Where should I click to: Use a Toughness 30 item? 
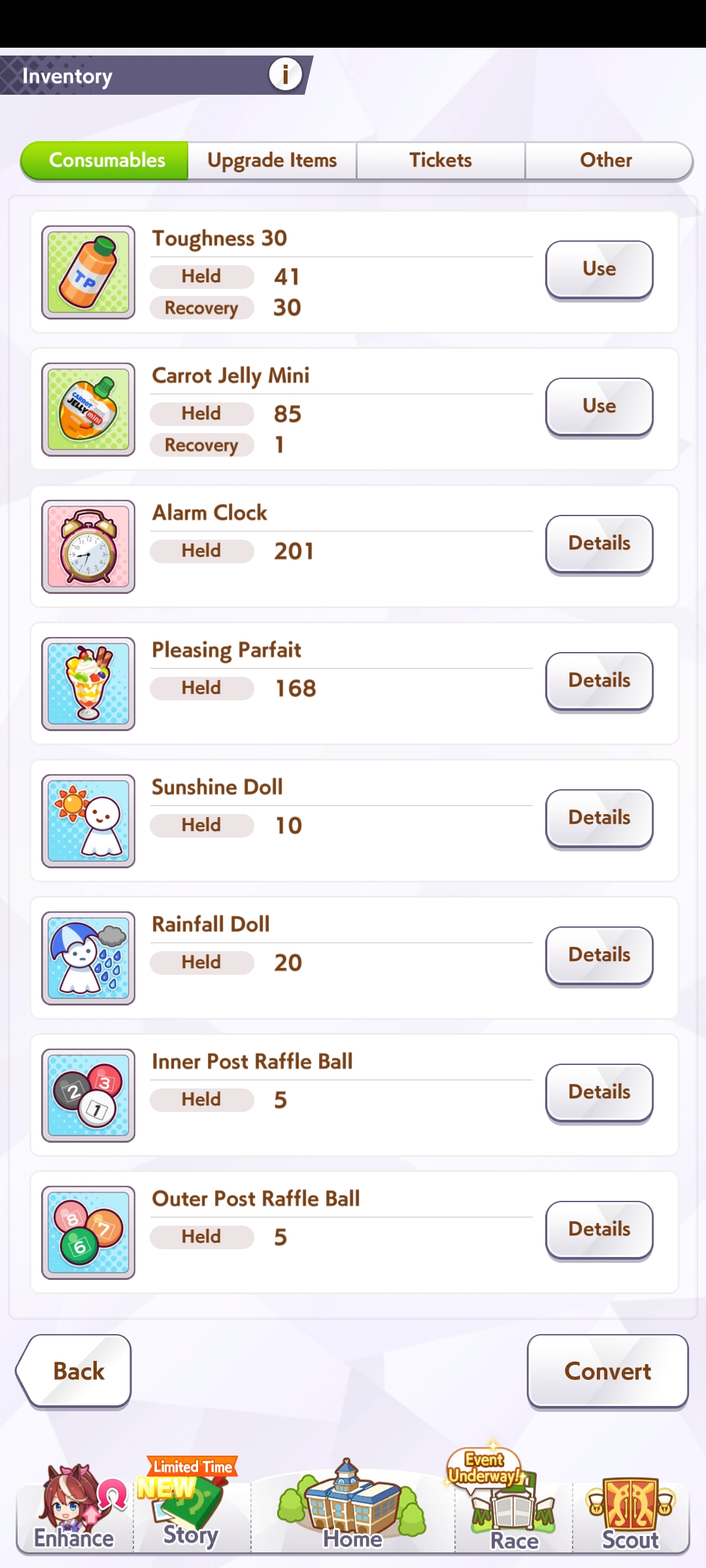599,270
